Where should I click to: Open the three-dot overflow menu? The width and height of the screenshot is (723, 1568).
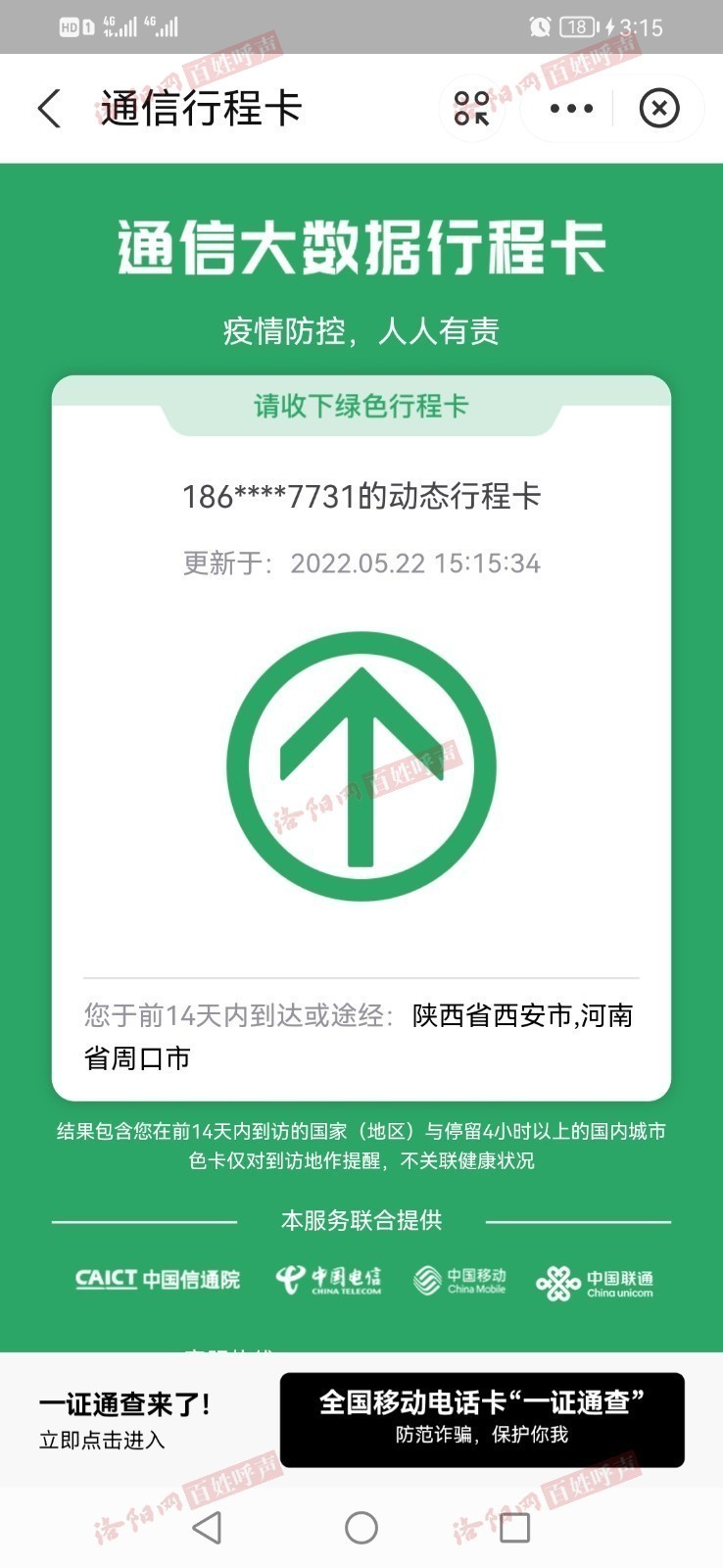pyautogui.click(x=571, y=109)
